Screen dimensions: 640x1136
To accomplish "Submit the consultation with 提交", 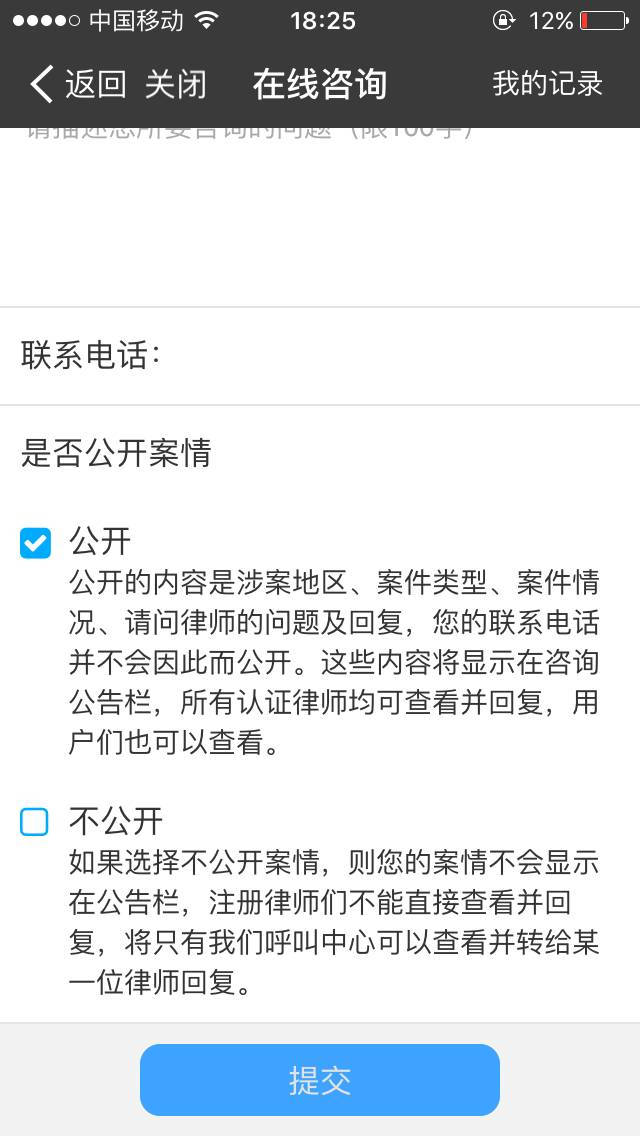I will 320,1079.
